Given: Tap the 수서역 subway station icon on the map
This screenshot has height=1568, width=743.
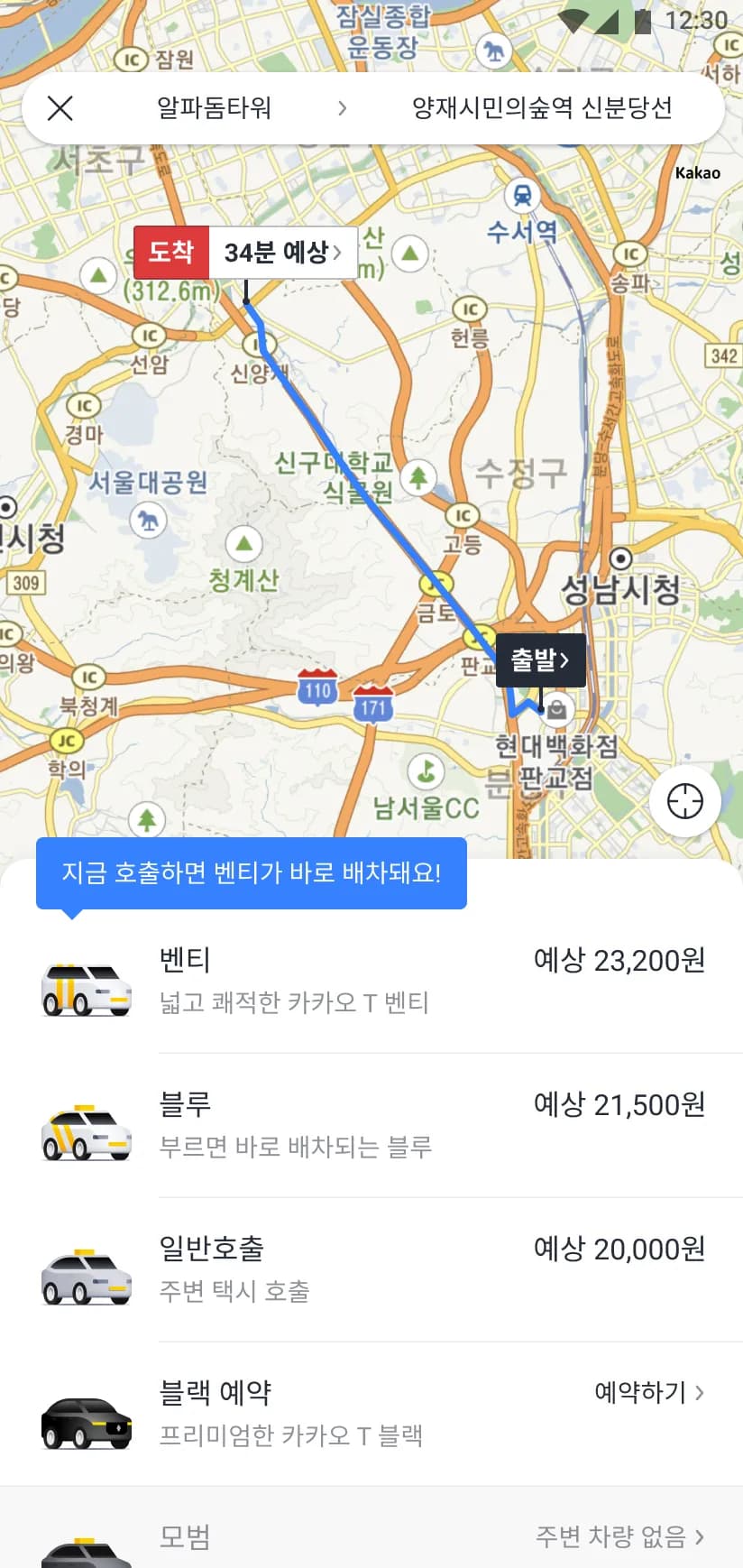Looking at the screenshot, I should coord(521,197).
